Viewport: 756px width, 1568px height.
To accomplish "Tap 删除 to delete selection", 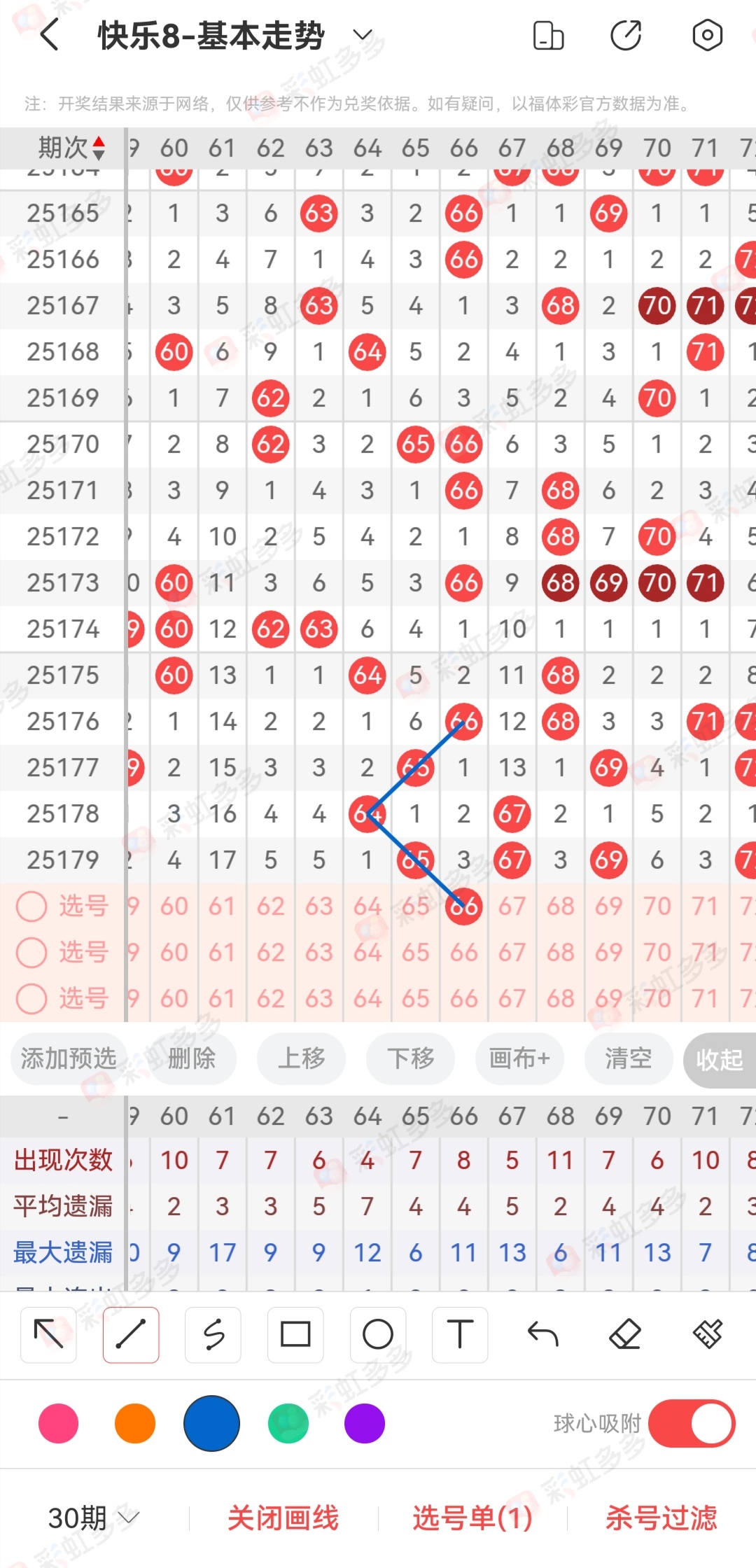I will (x=192, y=1058).
